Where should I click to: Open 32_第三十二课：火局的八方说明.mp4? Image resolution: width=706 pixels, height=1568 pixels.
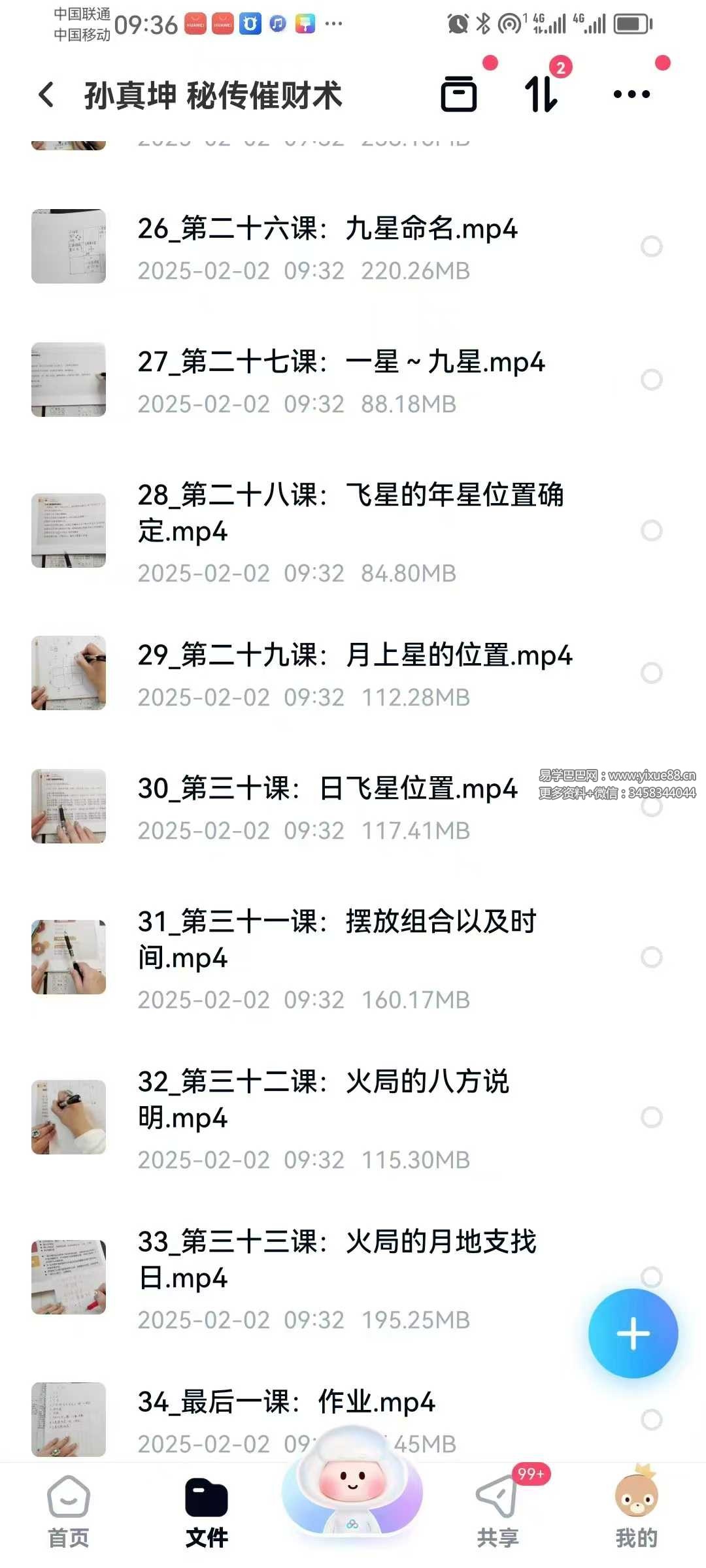tap(324, 1099)
